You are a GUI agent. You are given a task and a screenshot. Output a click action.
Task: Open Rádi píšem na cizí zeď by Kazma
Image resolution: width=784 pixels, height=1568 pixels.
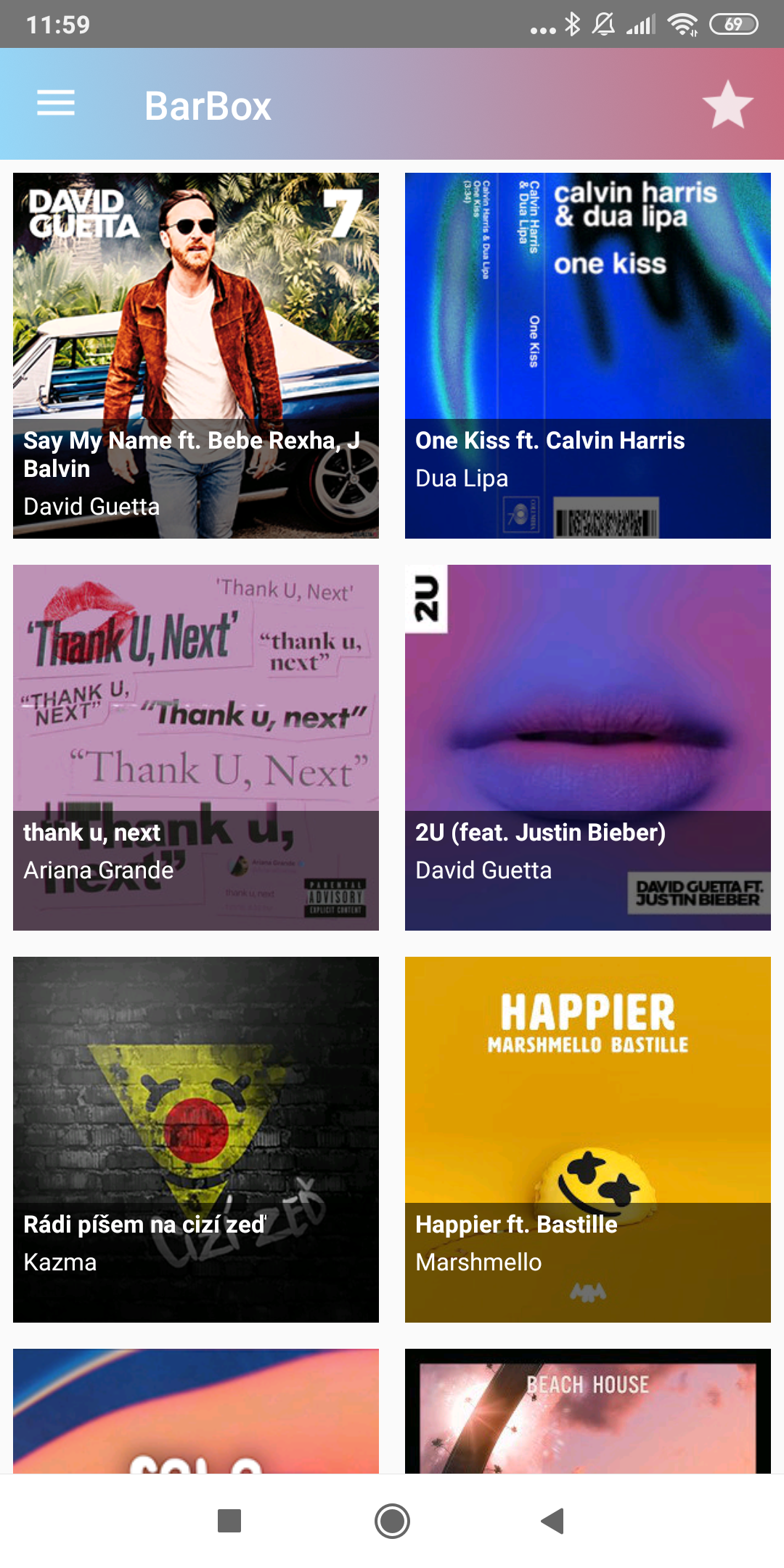click(x=196, y=1140)
